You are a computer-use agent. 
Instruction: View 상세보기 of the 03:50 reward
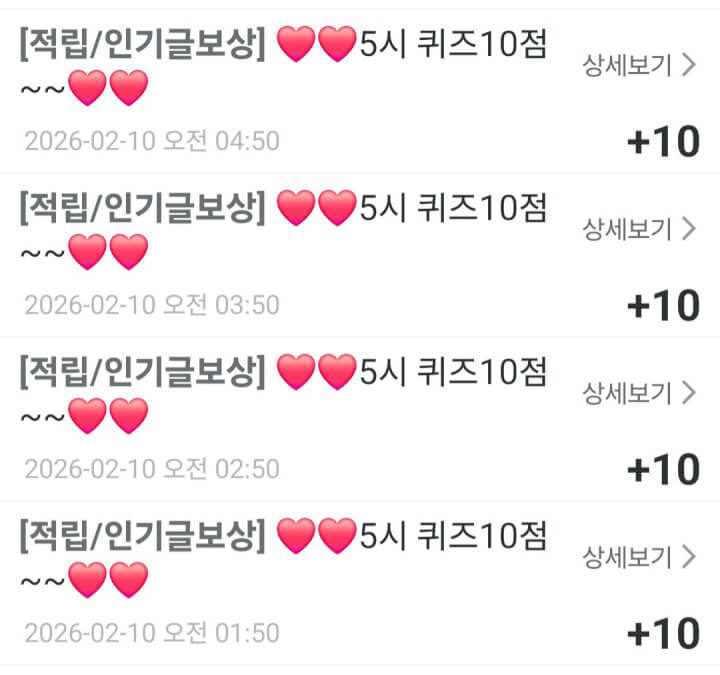638,229
